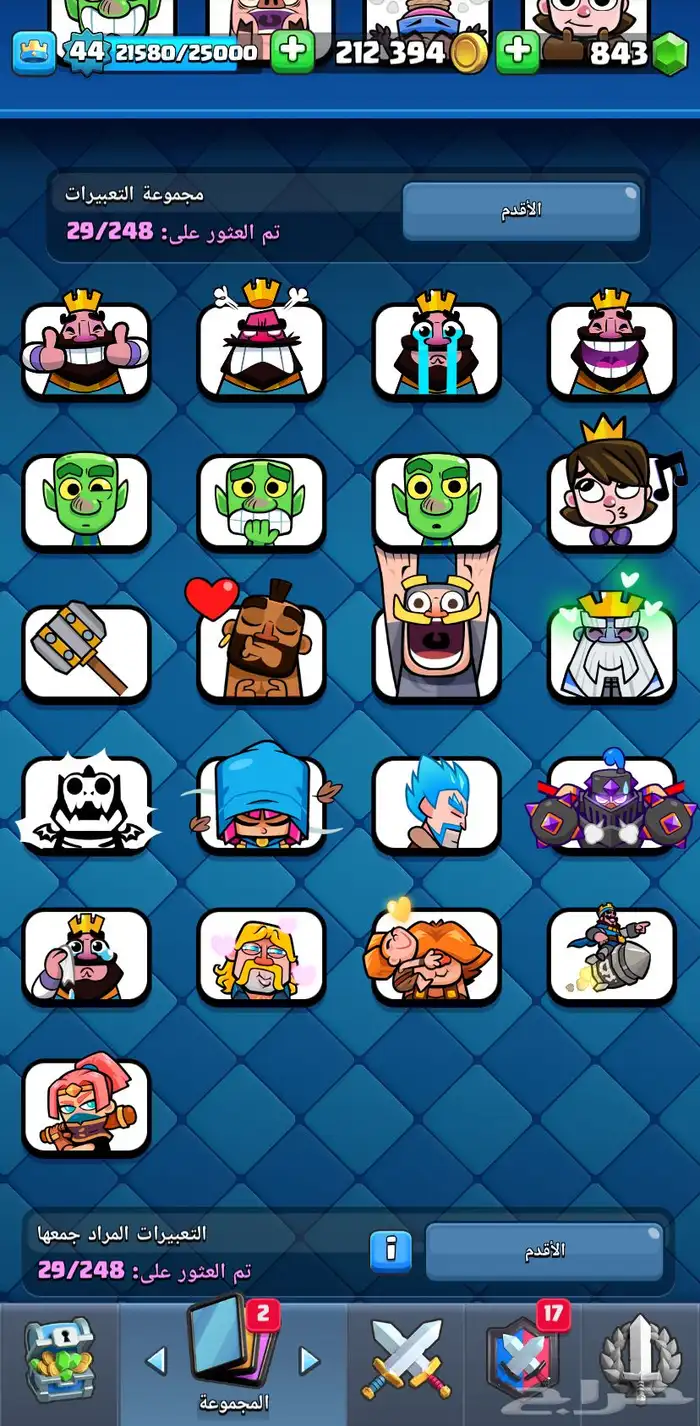The image size is (700, 1426).
Task: Open the clan shield tab with 17 badge
Action: [x=522, y=1360]
